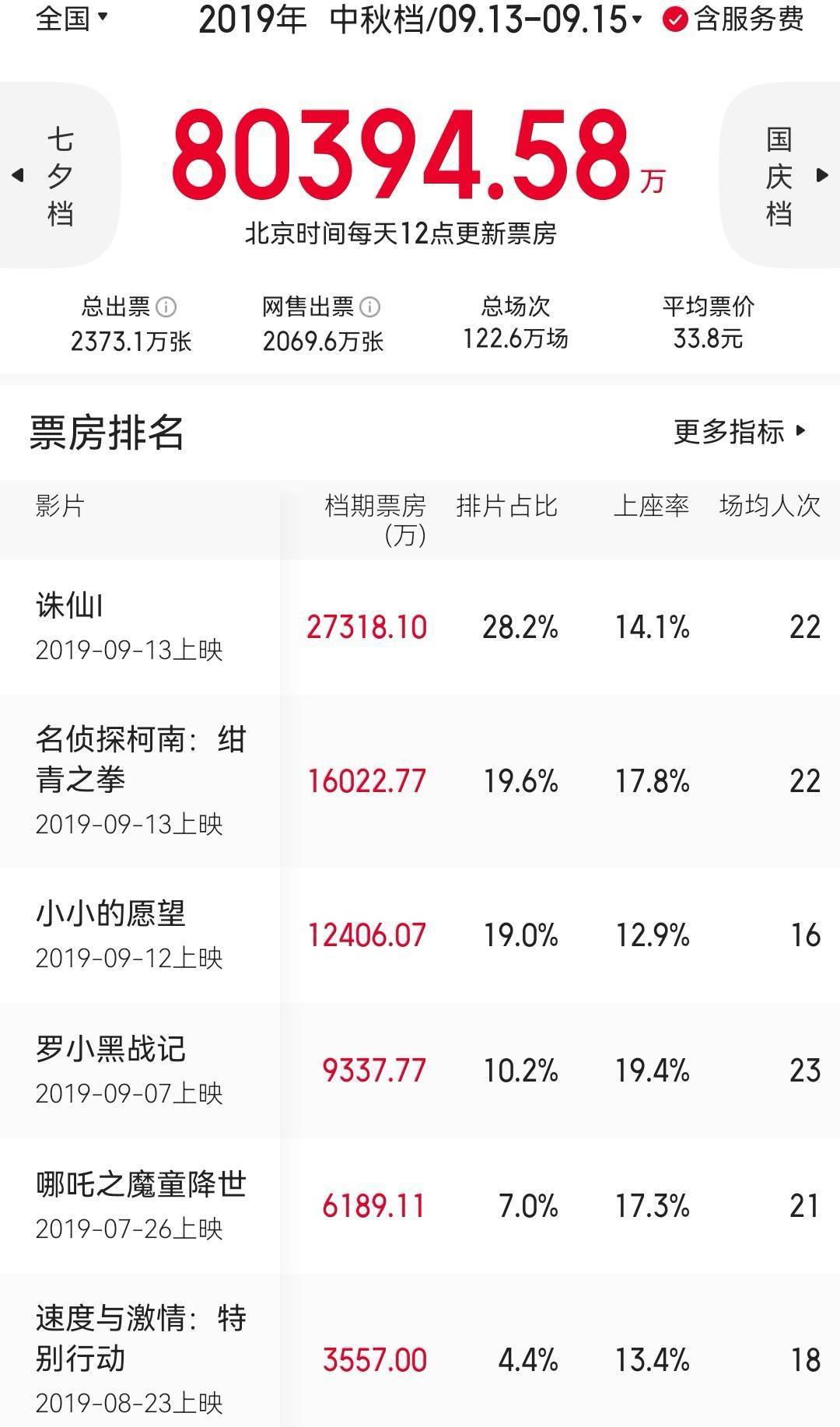Open 名侦探柯南：绀青之拳 movie row
Screen dimensions: 840x1427
click(420, 781)
